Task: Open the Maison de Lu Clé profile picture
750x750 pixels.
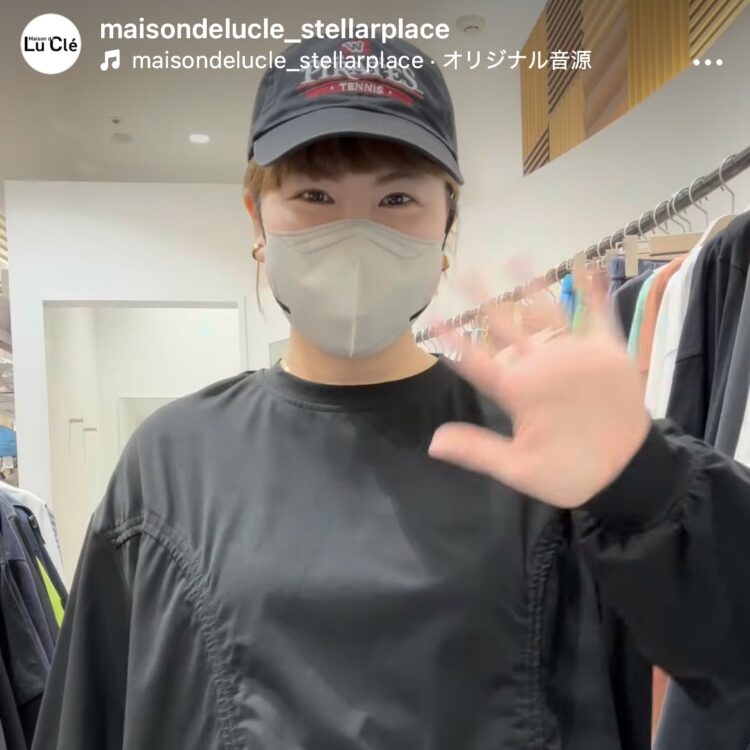Action: tap(51, 43)
